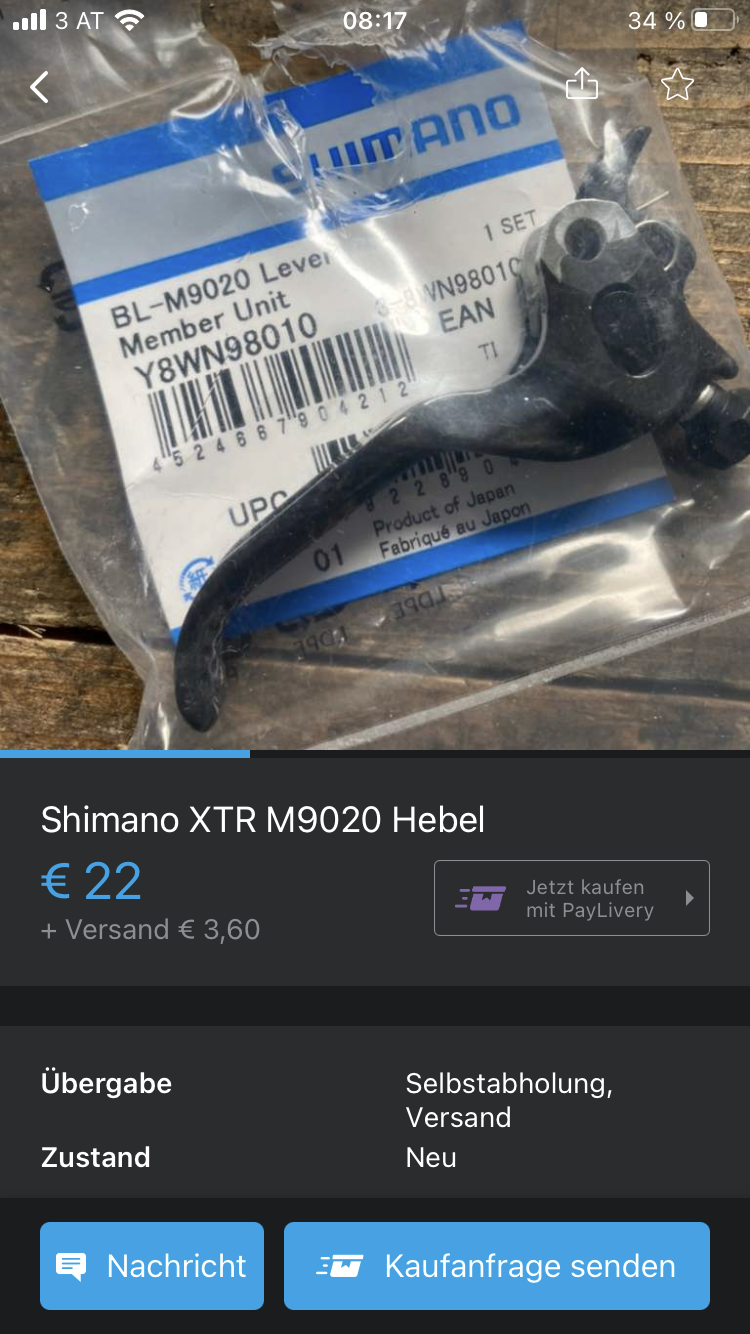Screen dimensions: 750x1334
Task: Share this Shimano XTR listing
Action: click(582, 85)
